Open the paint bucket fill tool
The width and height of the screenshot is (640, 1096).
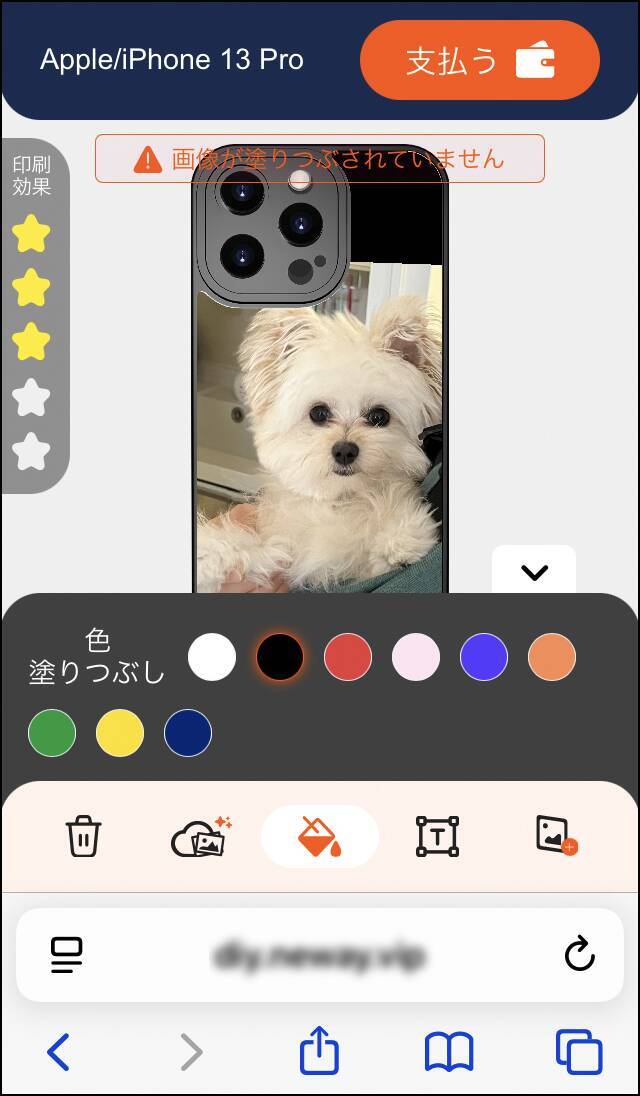(x=319, y=836)
